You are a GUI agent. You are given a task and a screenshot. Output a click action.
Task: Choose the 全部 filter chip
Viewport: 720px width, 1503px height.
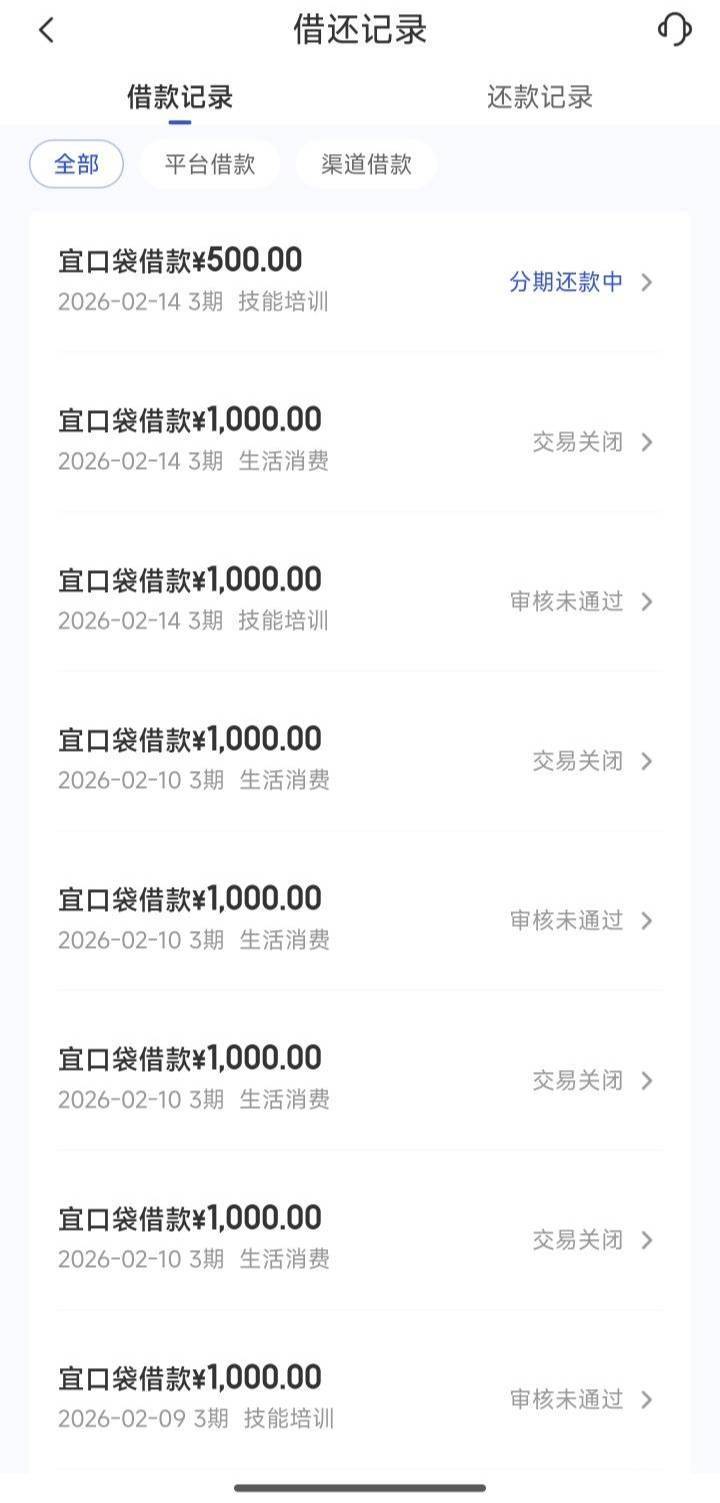76,164
